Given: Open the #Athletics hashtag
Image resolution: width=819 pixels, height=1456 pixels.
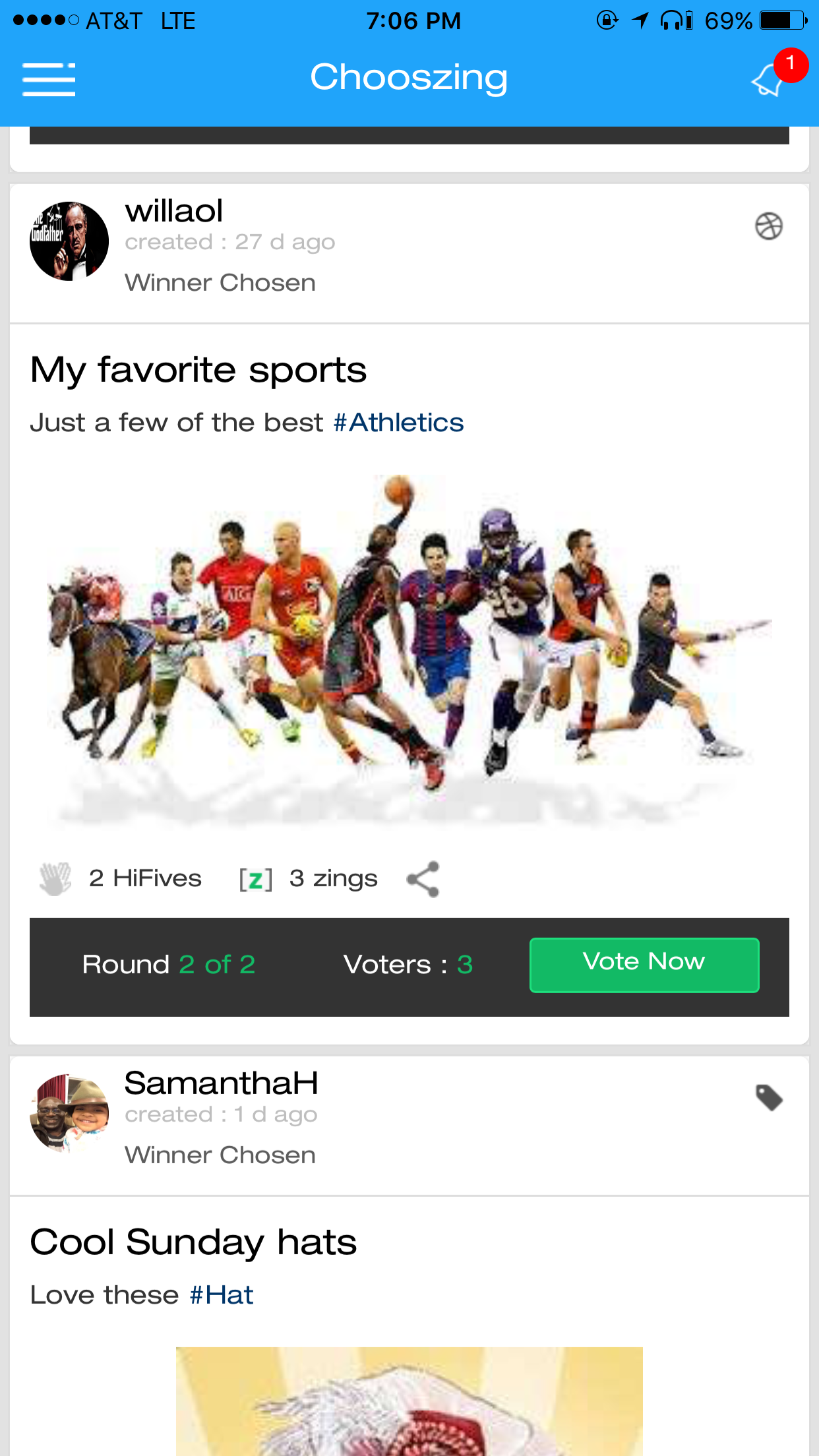Looking at the screenshot, I should (x=398, y=423).
